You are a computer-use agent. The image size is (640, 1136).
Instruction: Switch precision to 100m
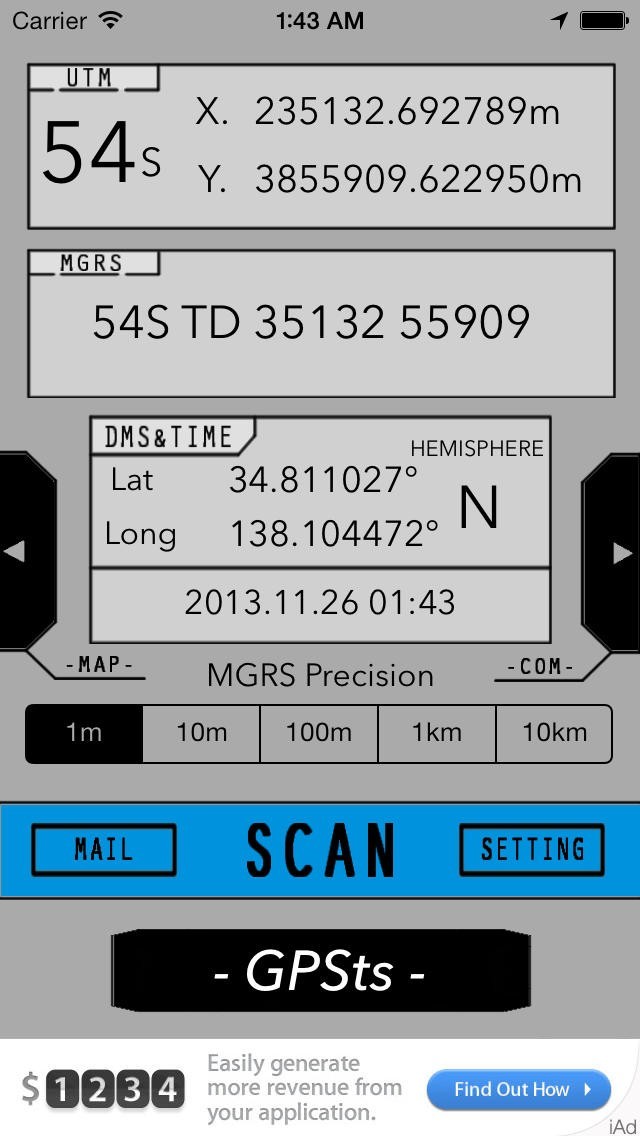(x=319, y=733)
